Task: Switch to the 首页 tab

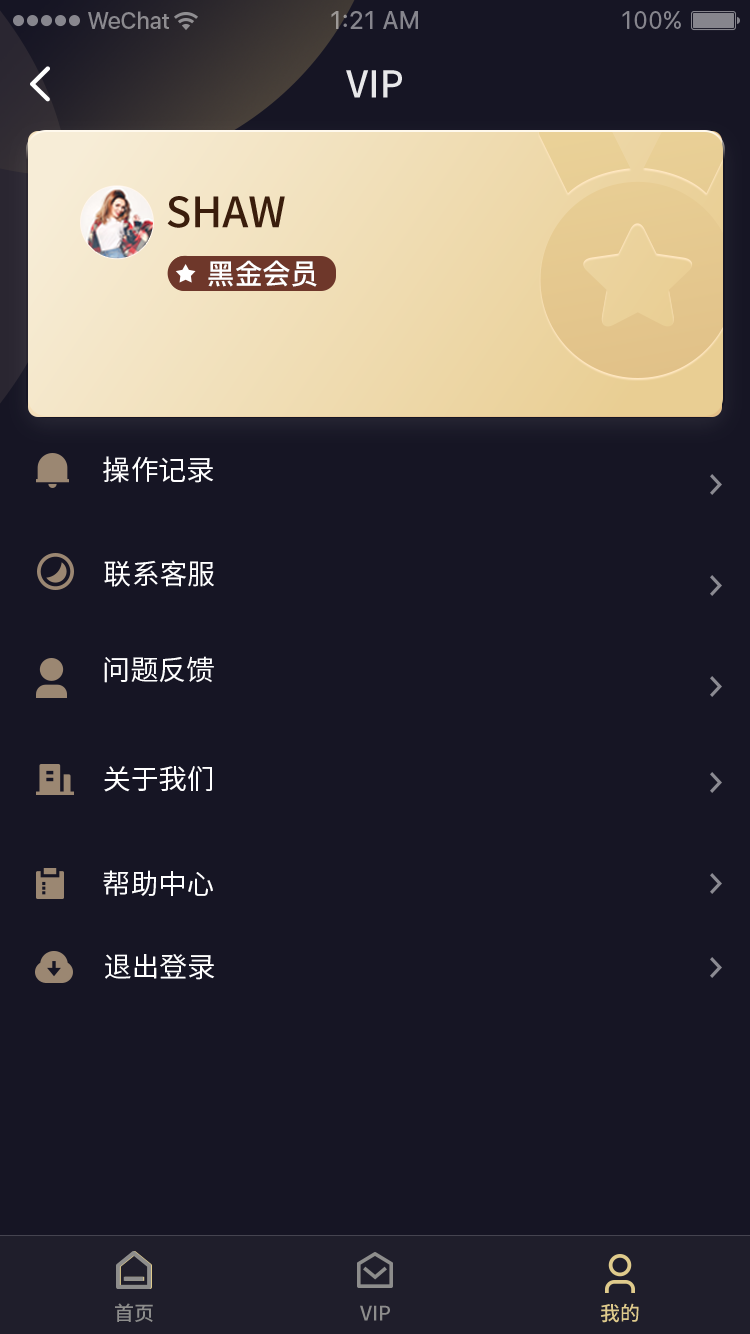Action: coord(133,1284)
